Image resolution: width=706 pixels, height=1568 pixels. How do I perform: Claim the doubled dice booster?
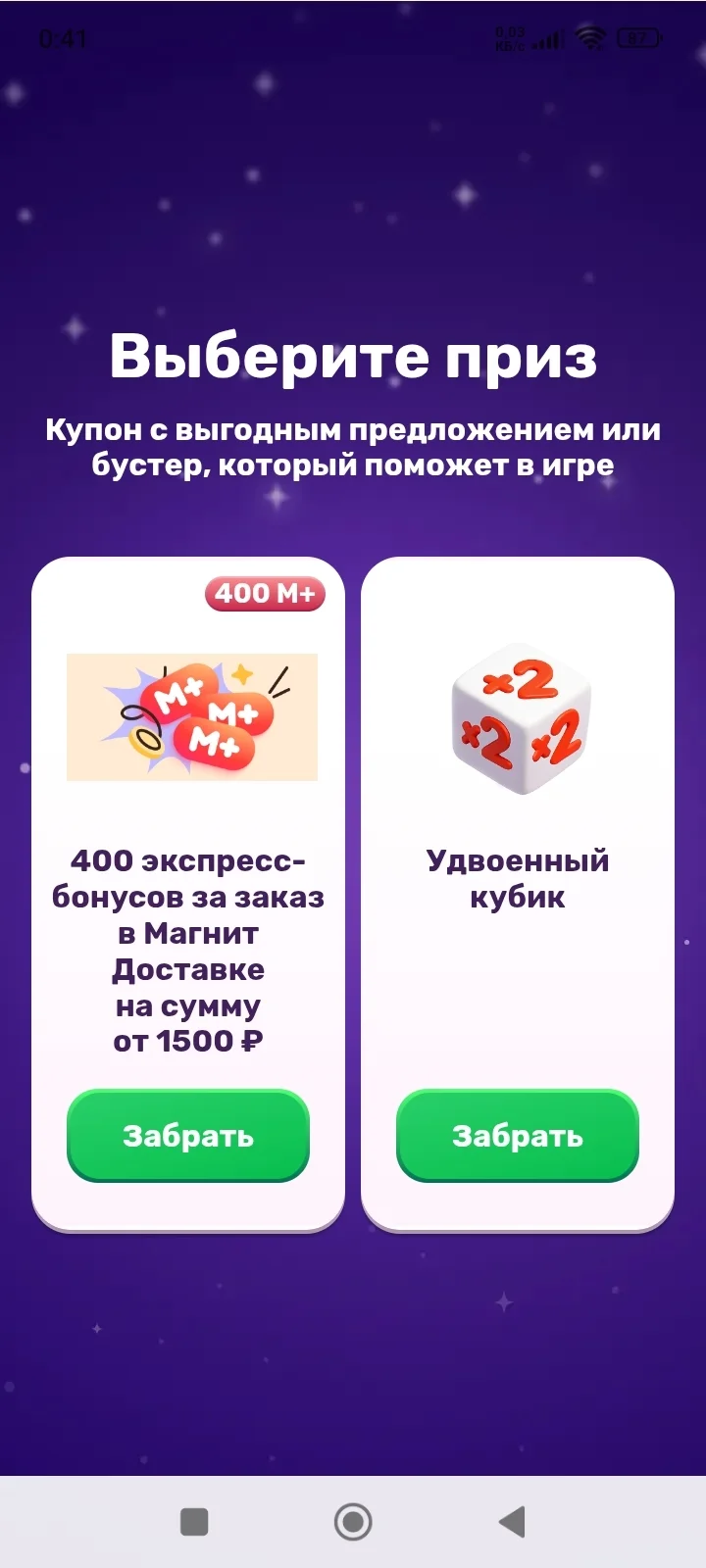pos(518,1135)
